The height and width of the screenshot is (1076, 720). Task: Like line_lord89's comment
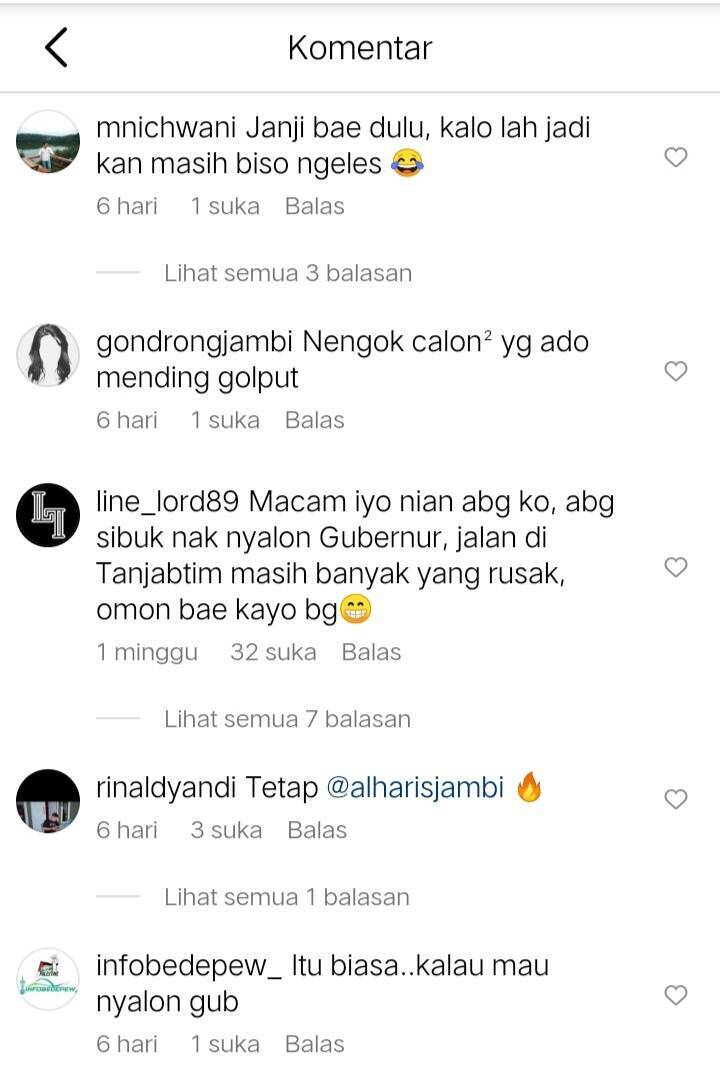[675, 567]
